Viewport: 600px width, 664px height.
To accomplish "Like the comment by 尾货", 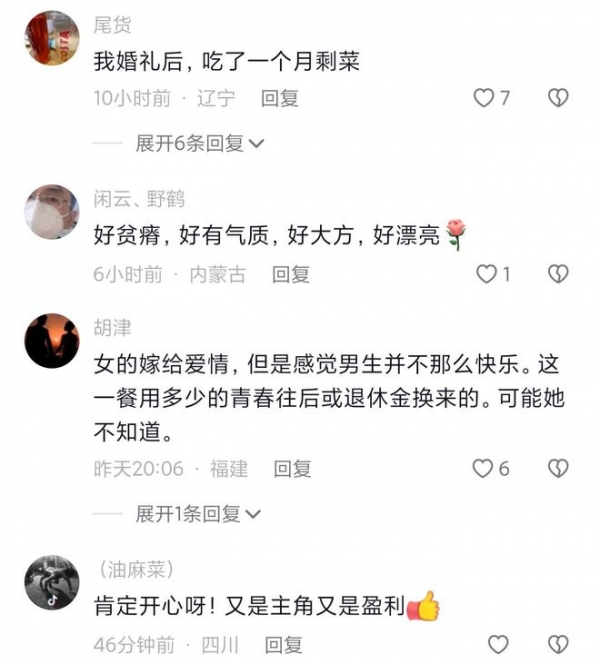I will [483, 98].
